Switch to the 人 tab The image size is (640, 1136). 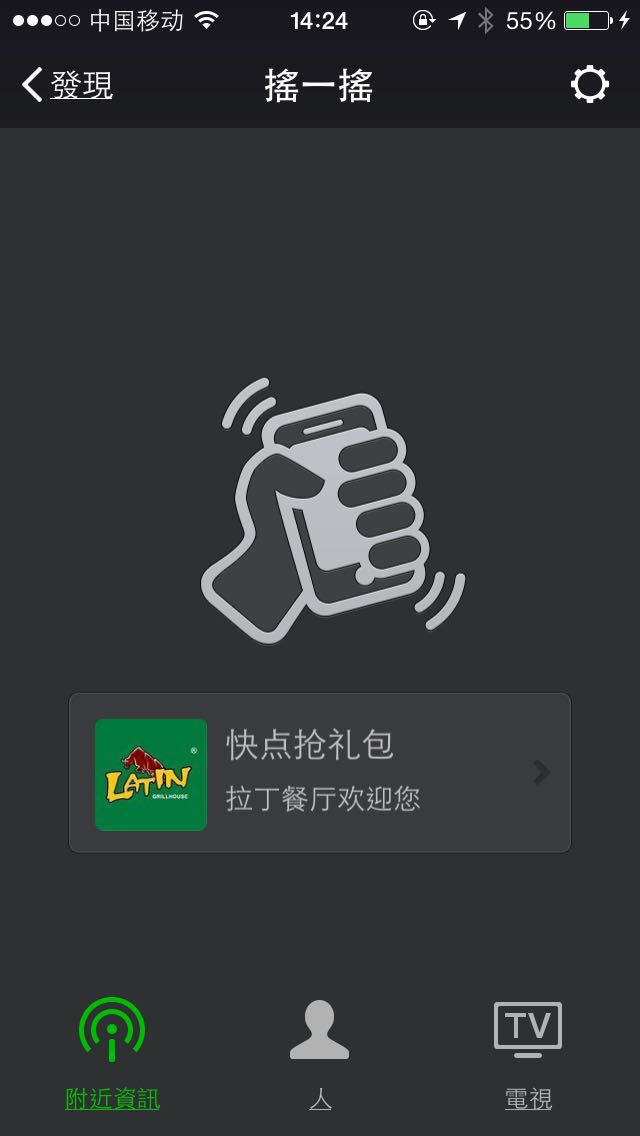[320, 1054]
